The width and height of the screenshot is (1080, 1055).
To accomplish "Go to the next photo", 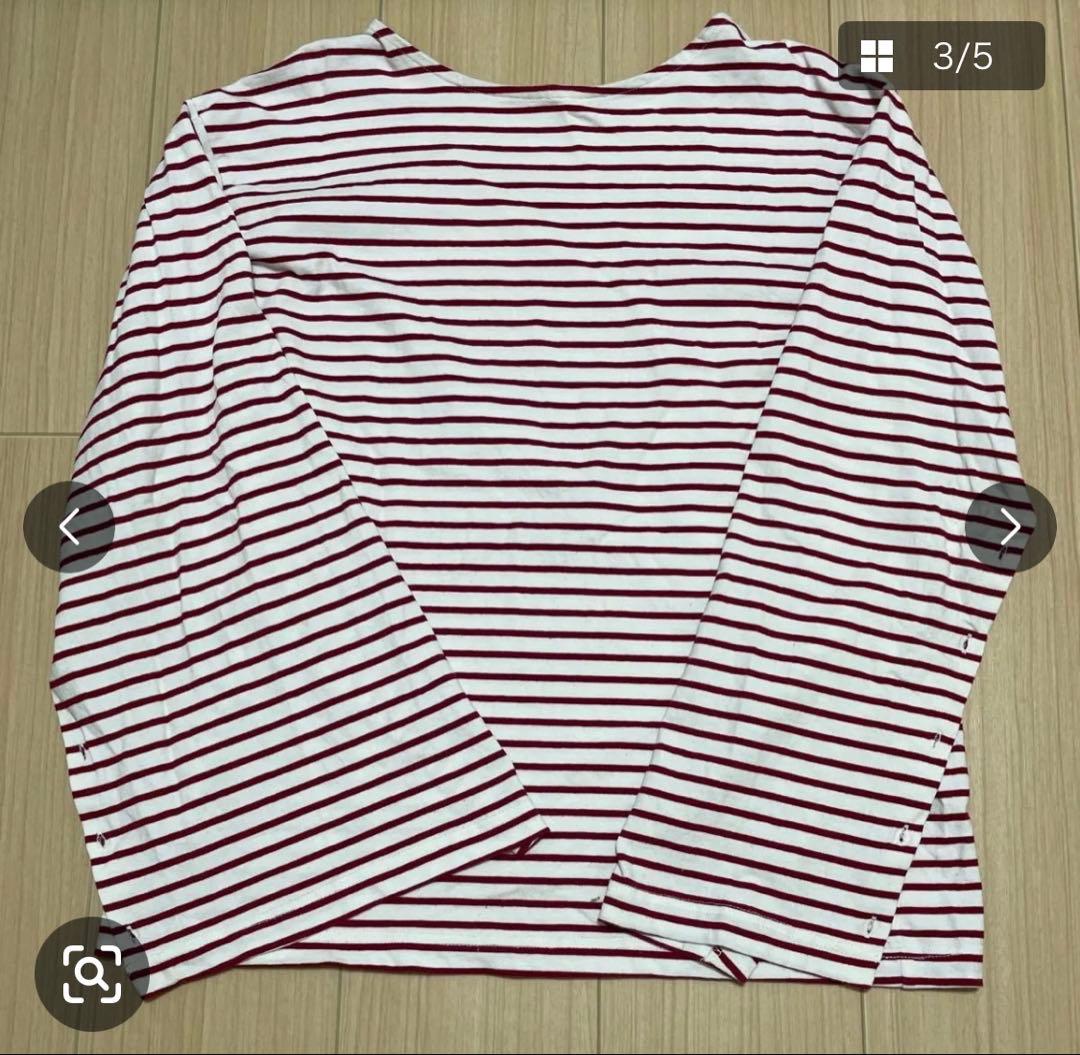I will [x=1010, y=527].
